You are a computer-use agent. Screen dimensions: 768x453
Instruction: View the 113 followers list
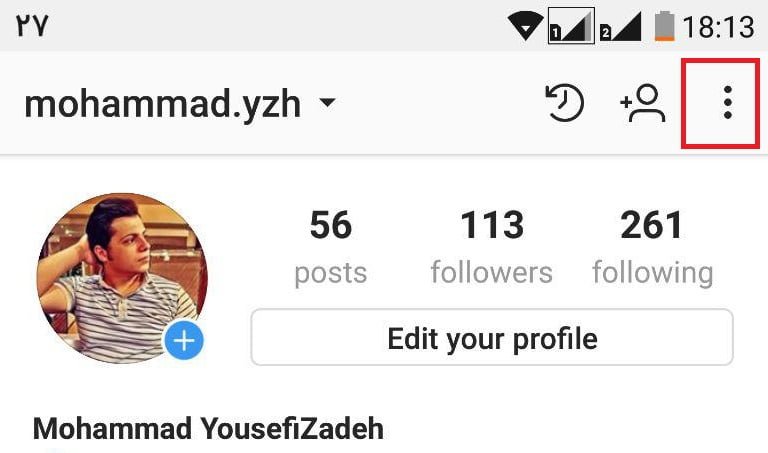(x=491, y=246)
